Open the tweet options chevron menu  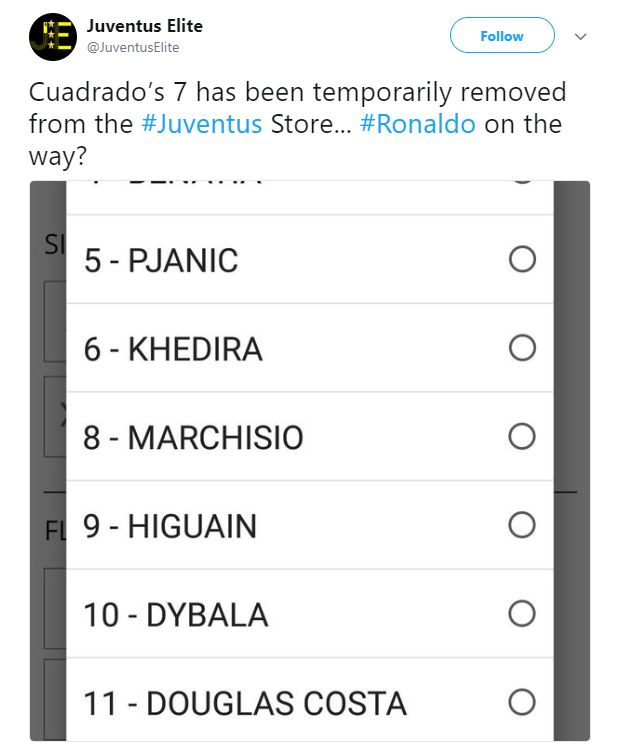(x=581, y=36)
